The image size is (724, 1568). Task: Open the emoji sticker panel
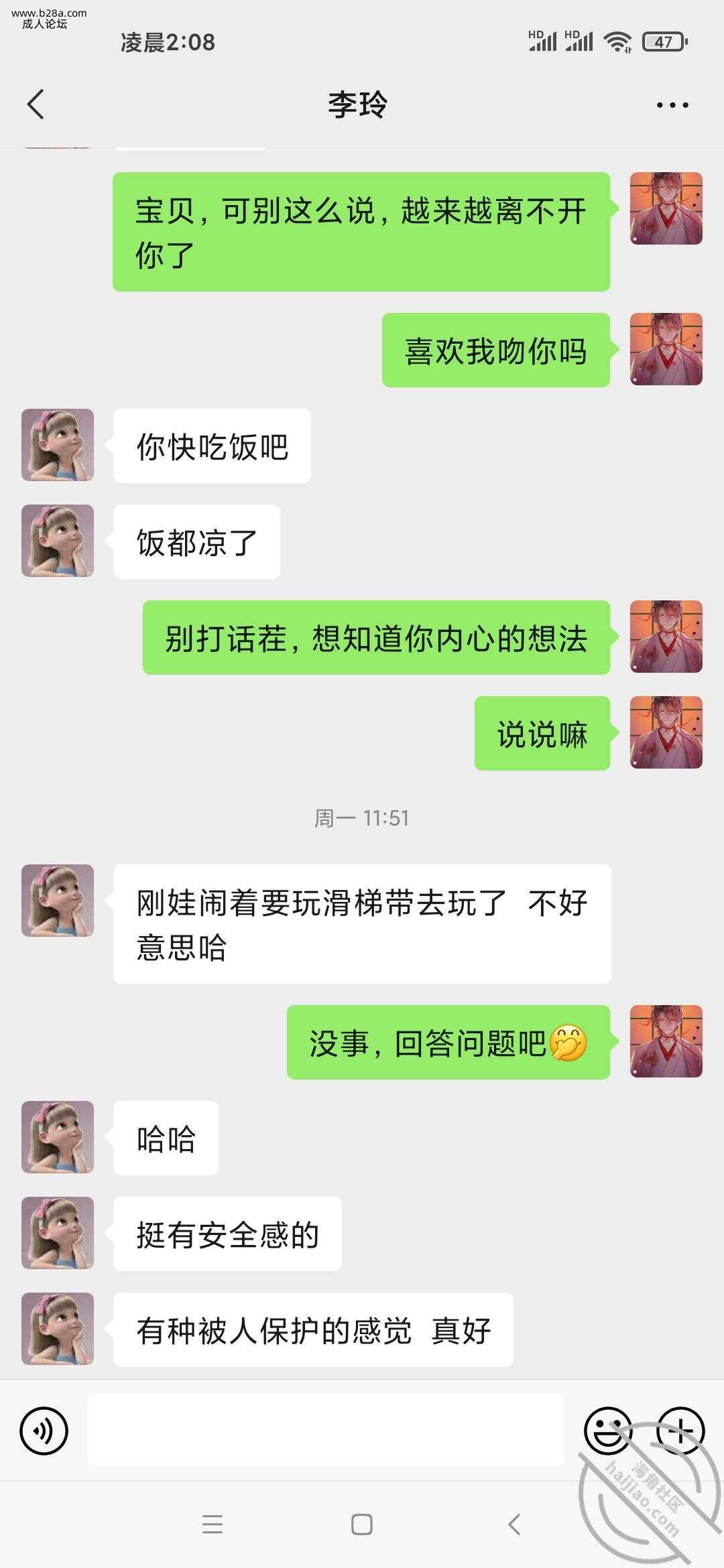(x=607, y=1431)
